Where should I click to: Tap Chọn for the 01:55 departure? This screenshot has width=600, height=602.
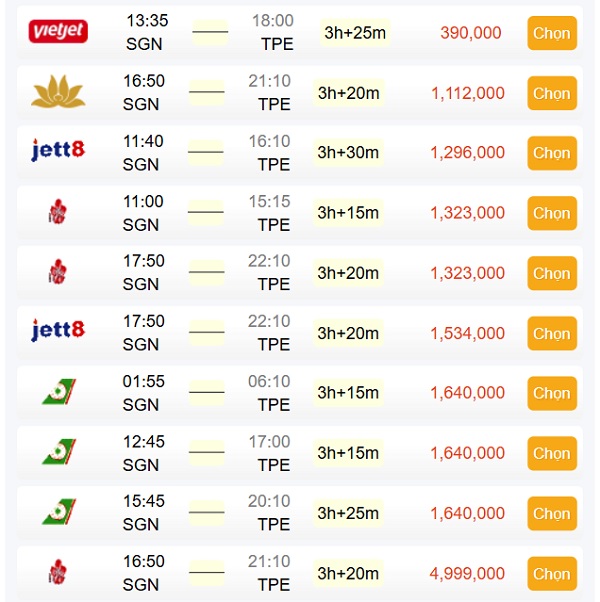pos(551,393)
